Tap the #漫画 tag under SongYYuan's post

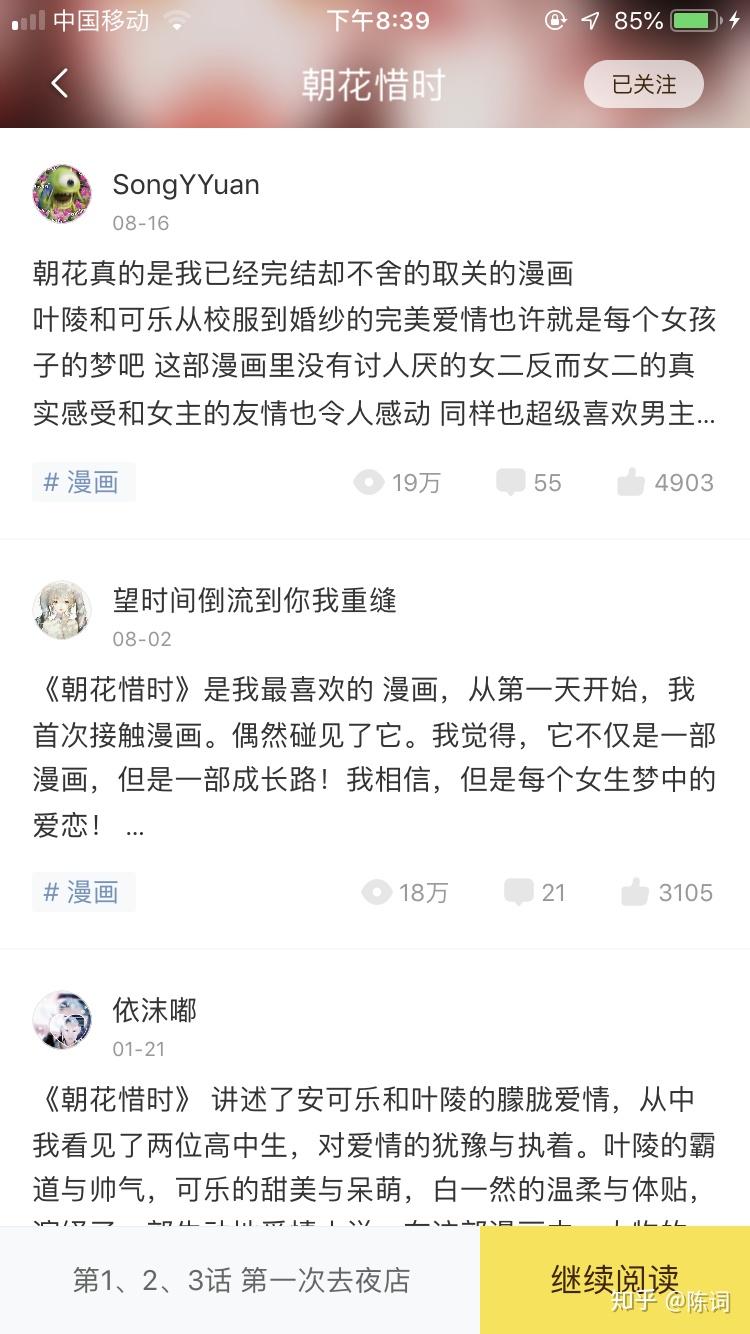pos(83,483)
